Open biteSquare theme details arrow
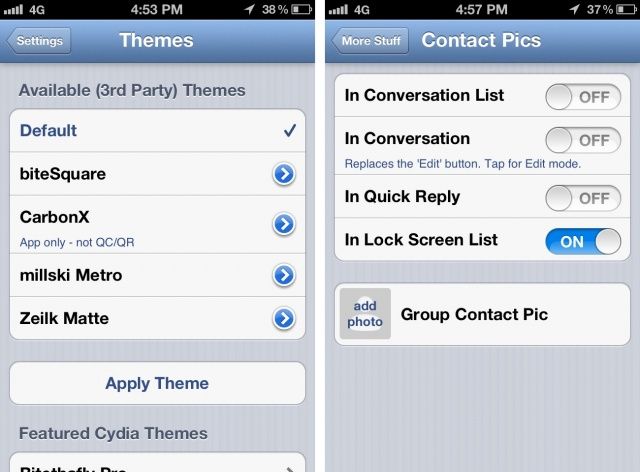Screen dimensions: 640x472 (x=284, y=175)
